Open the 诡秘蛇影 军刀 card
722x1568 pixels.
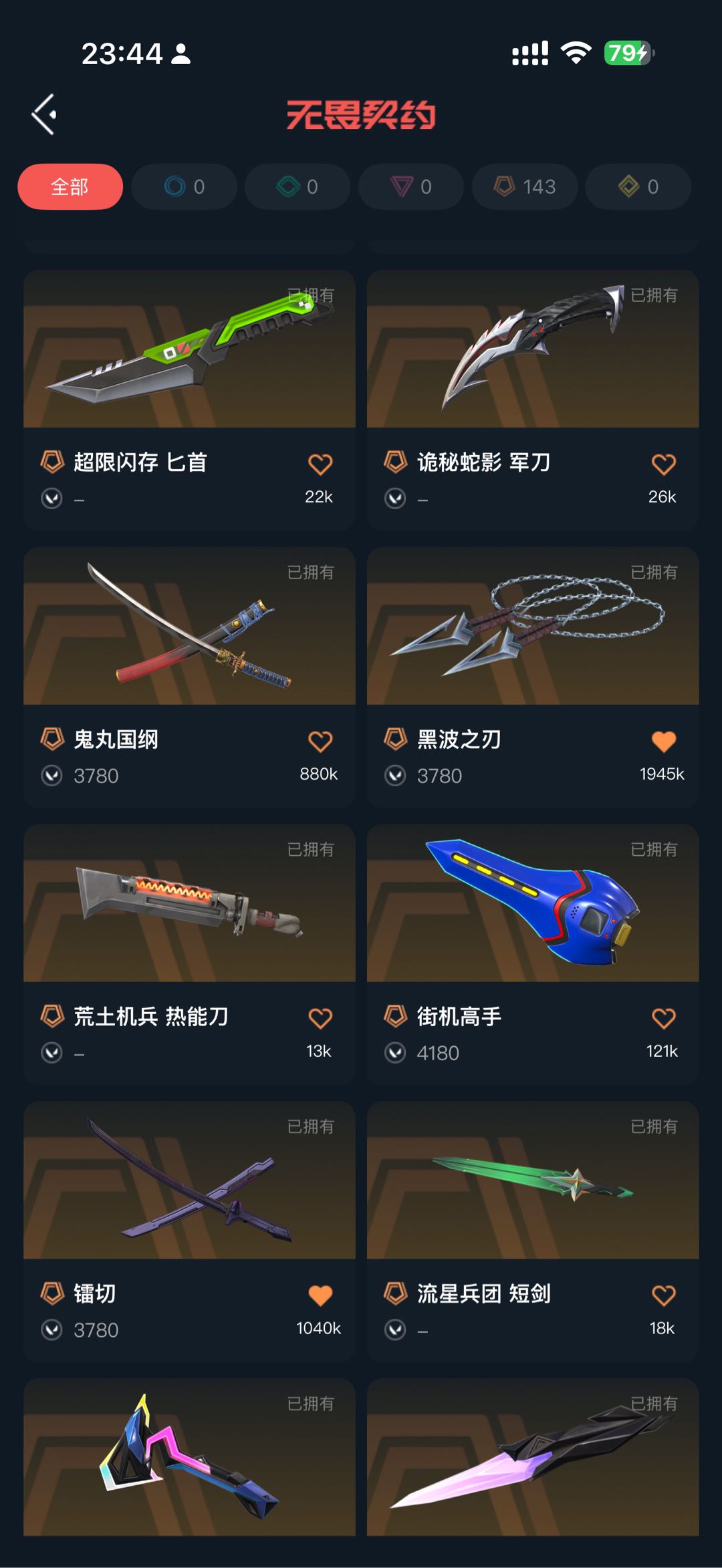(x=533, y=349)
